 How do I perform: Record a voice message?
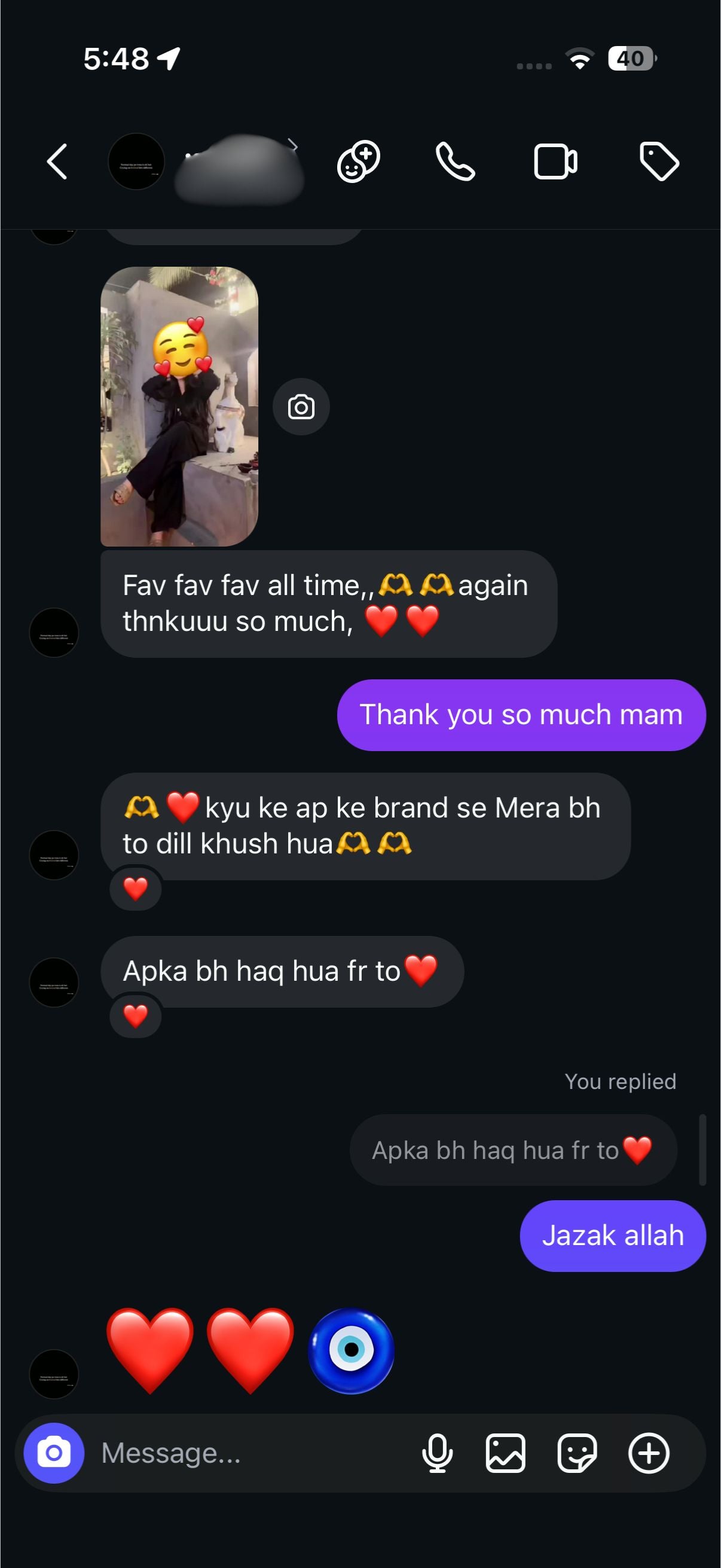click(x=437, y=1453)
